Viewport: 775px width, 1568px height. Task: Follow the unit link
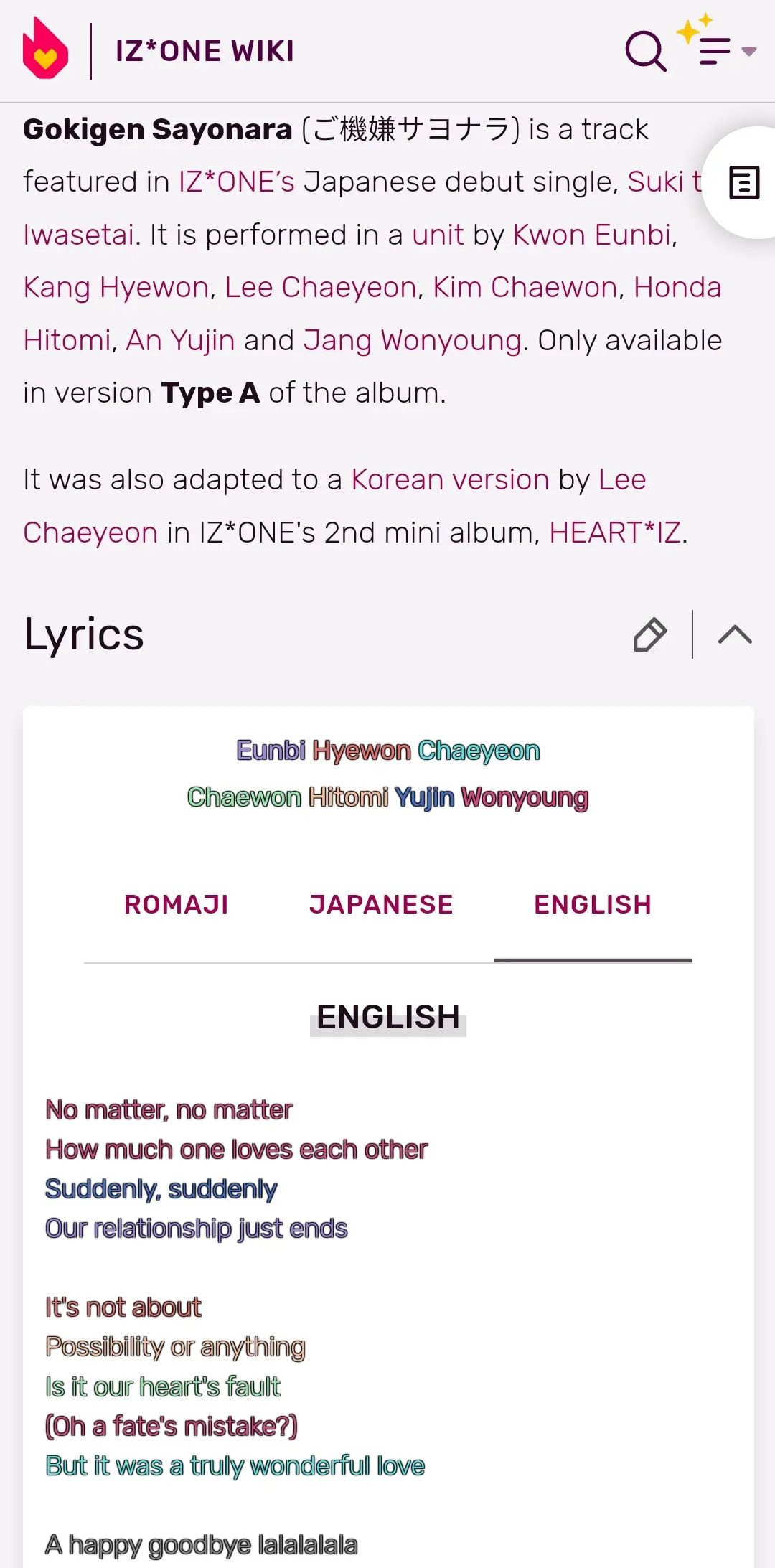click(x=438, y=235)
